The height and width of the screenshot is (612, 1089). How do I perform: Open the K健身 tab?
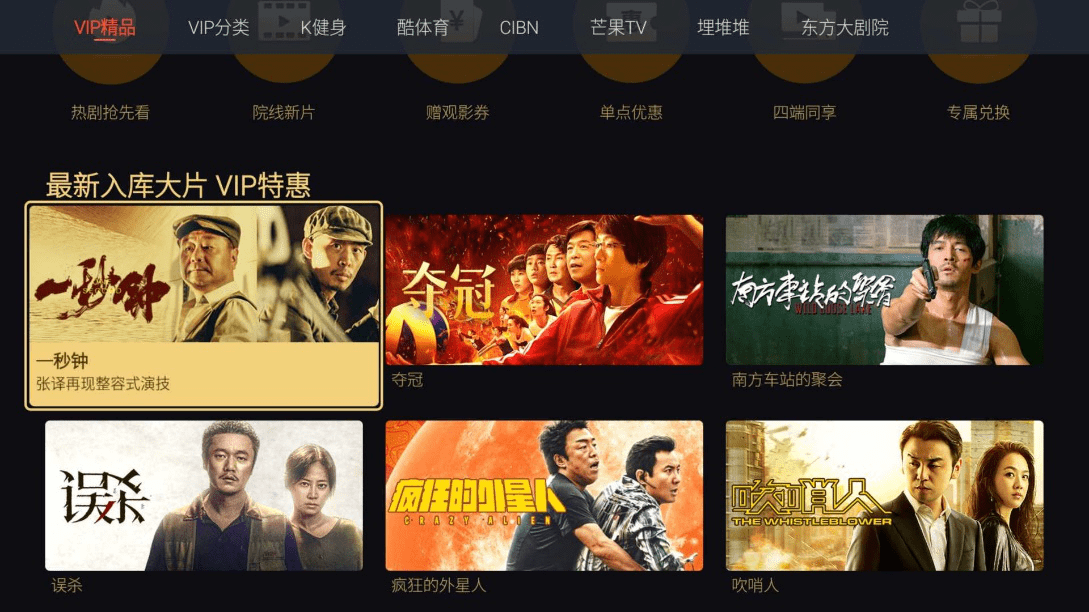coord(323,27)
